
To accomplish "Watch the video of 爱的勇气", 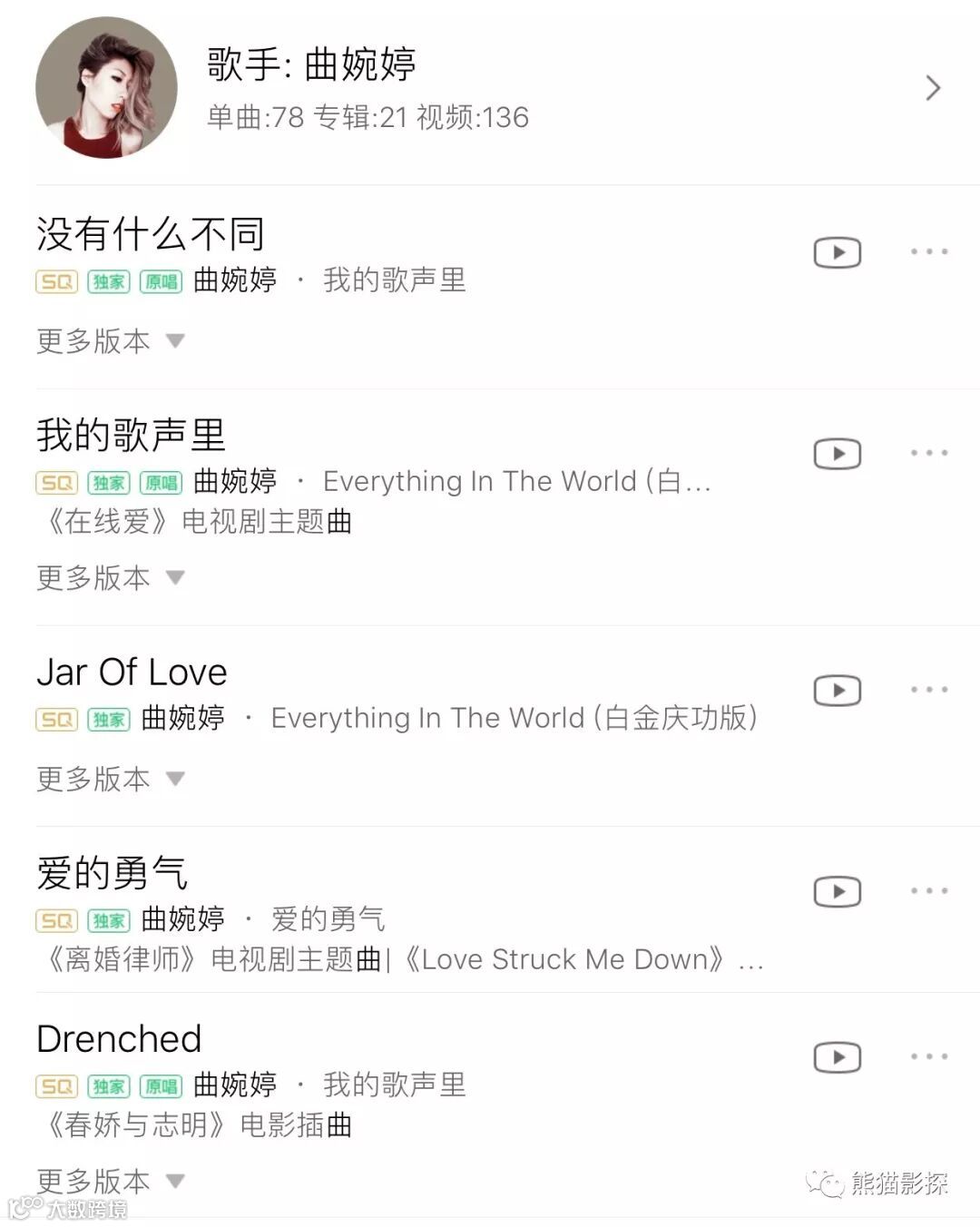I will [x=837, y=892].
